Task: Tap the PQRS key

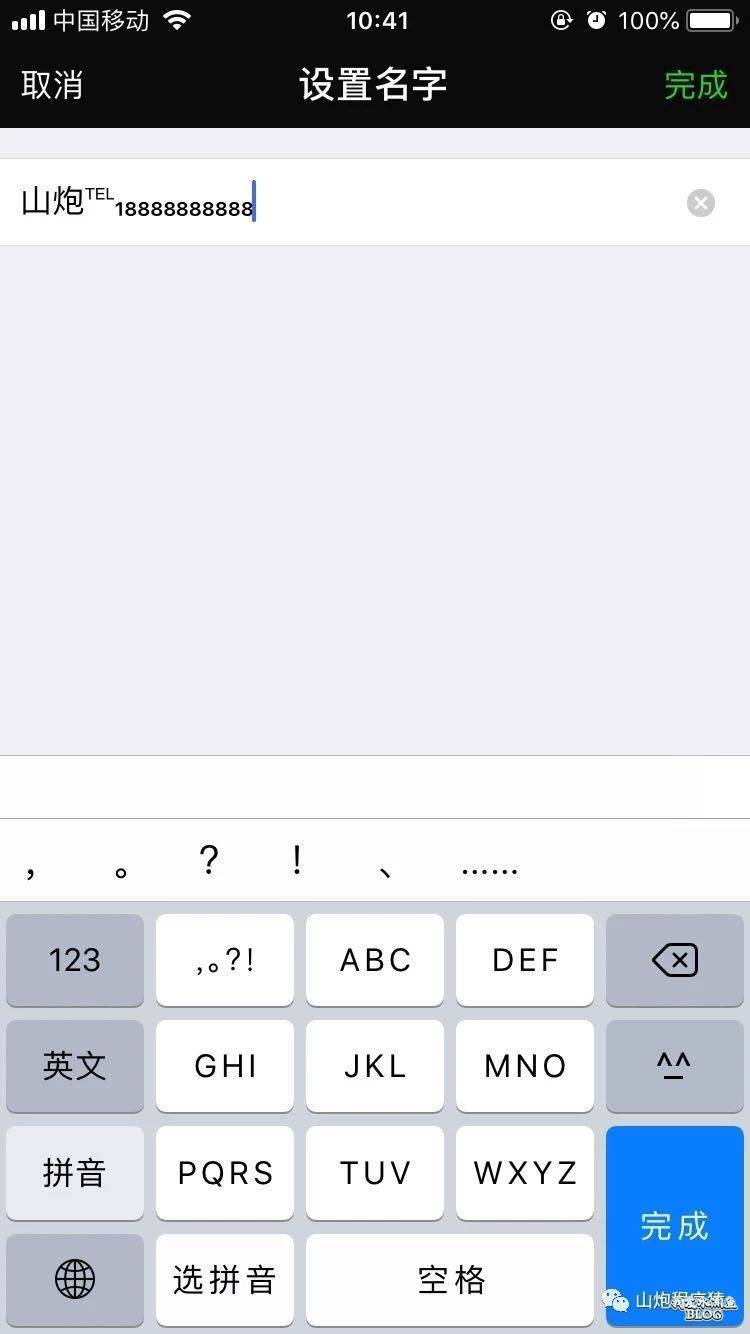Action: 225,1172
